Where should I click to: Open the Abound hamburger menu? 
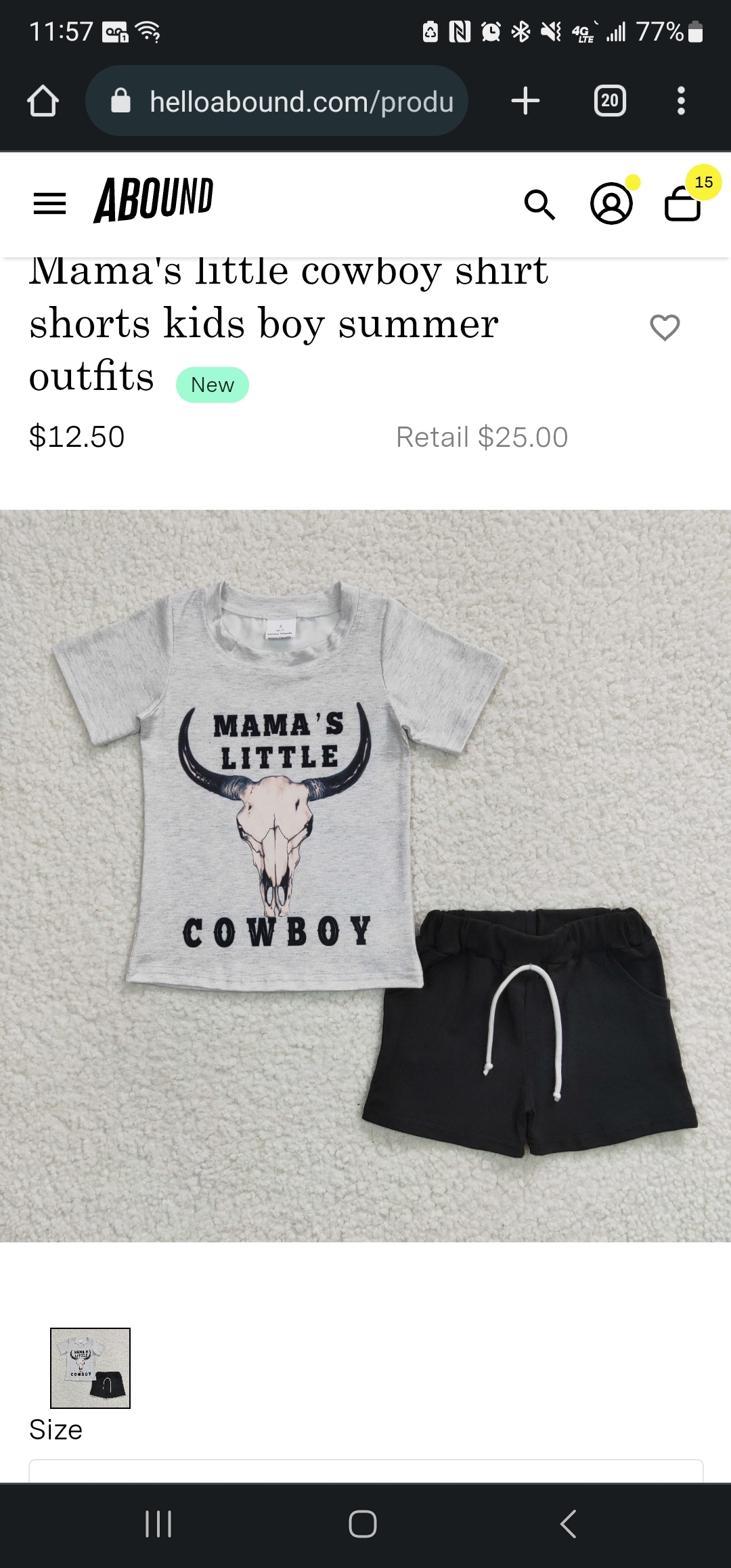pos(50,203)
